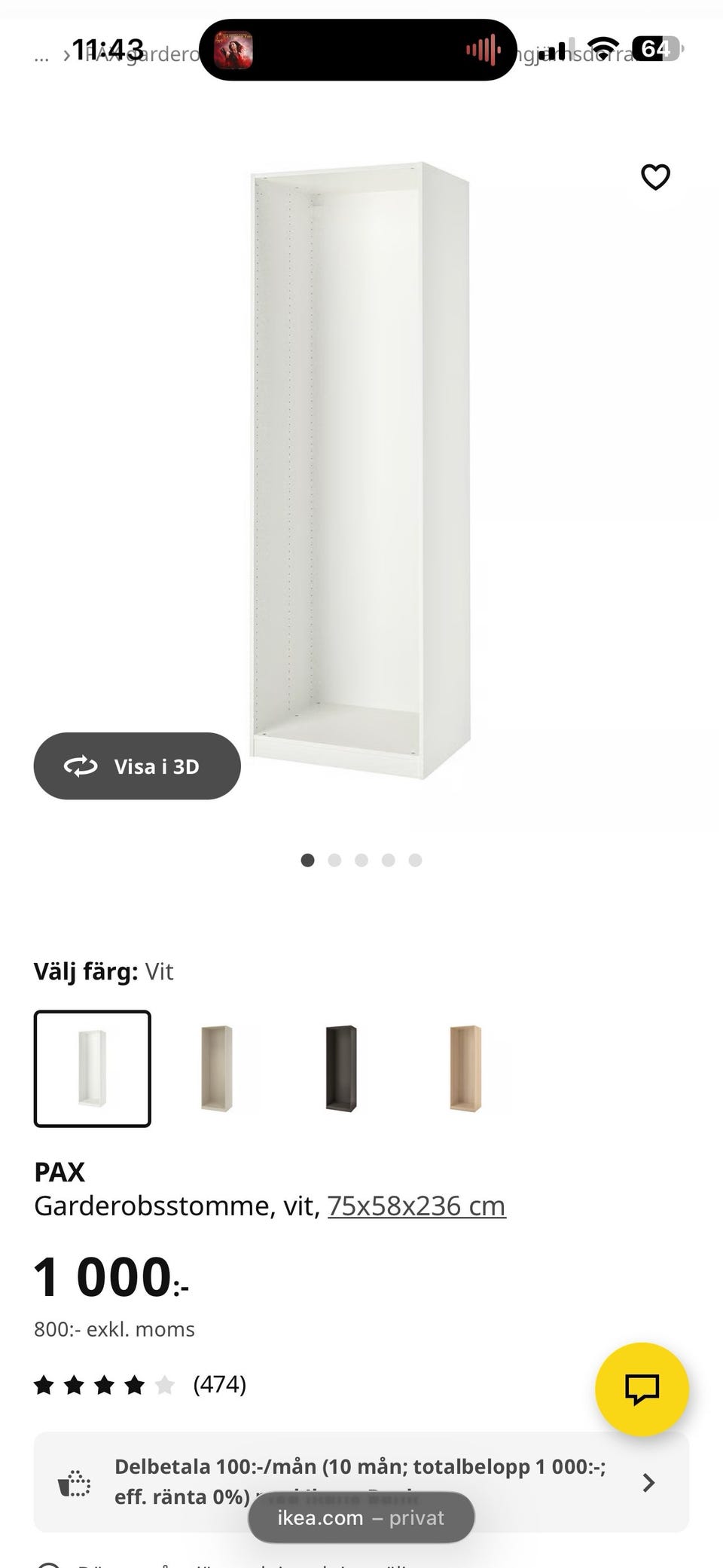Viewport: 723px width, 1568px height.
Task: Tap the installment payment card icon
Action: click(75, 1481)
